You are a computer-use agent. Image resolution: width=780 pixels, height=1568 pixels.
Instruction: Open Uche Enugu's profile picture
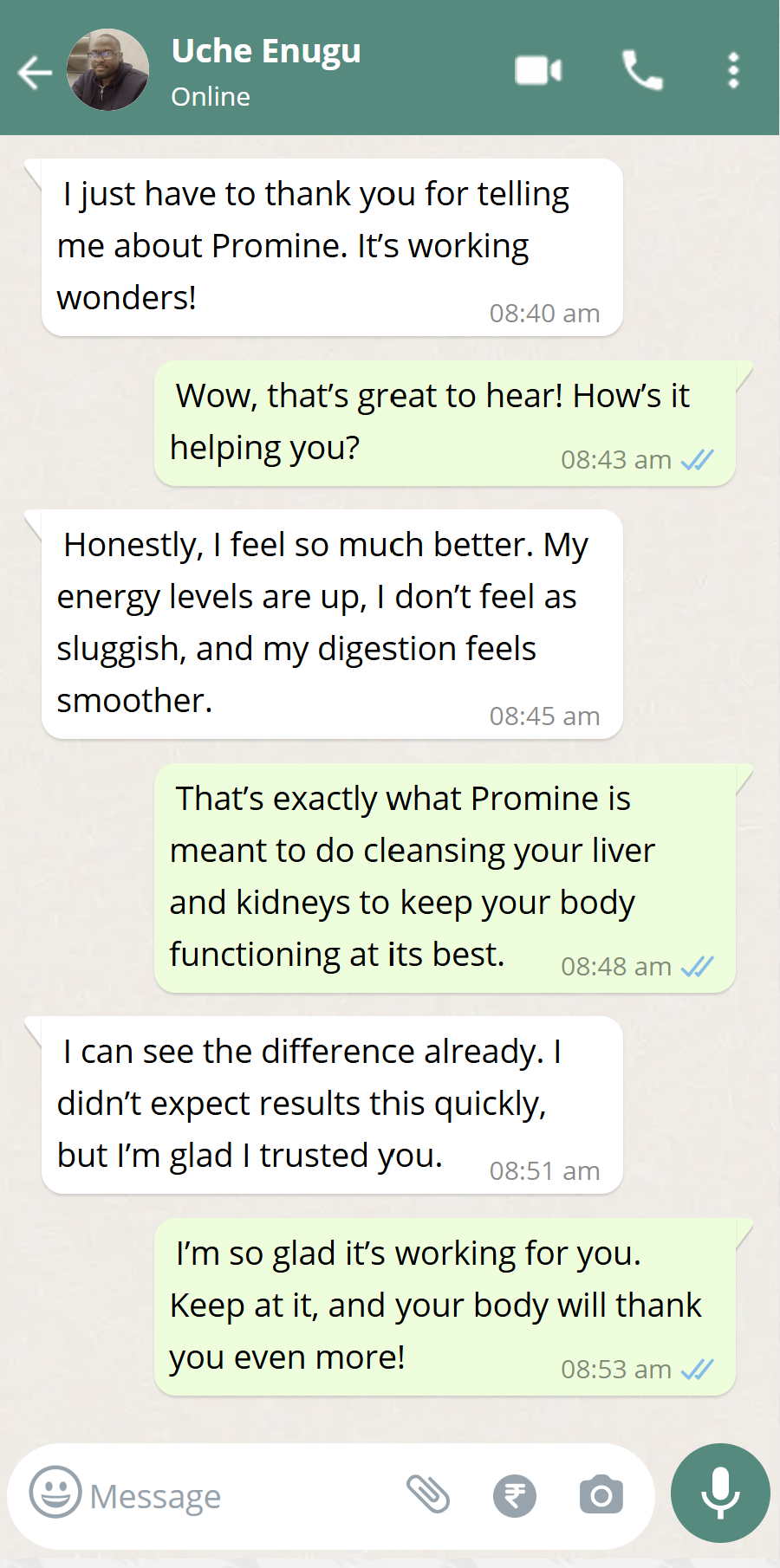108,70
